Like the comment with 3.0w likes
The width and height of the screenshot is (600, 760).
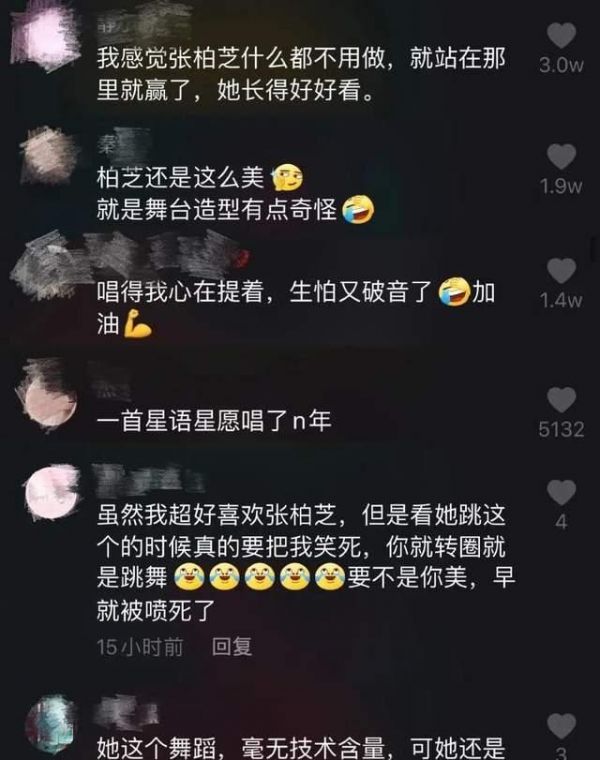pyautogui.click(x=563, y=36)
